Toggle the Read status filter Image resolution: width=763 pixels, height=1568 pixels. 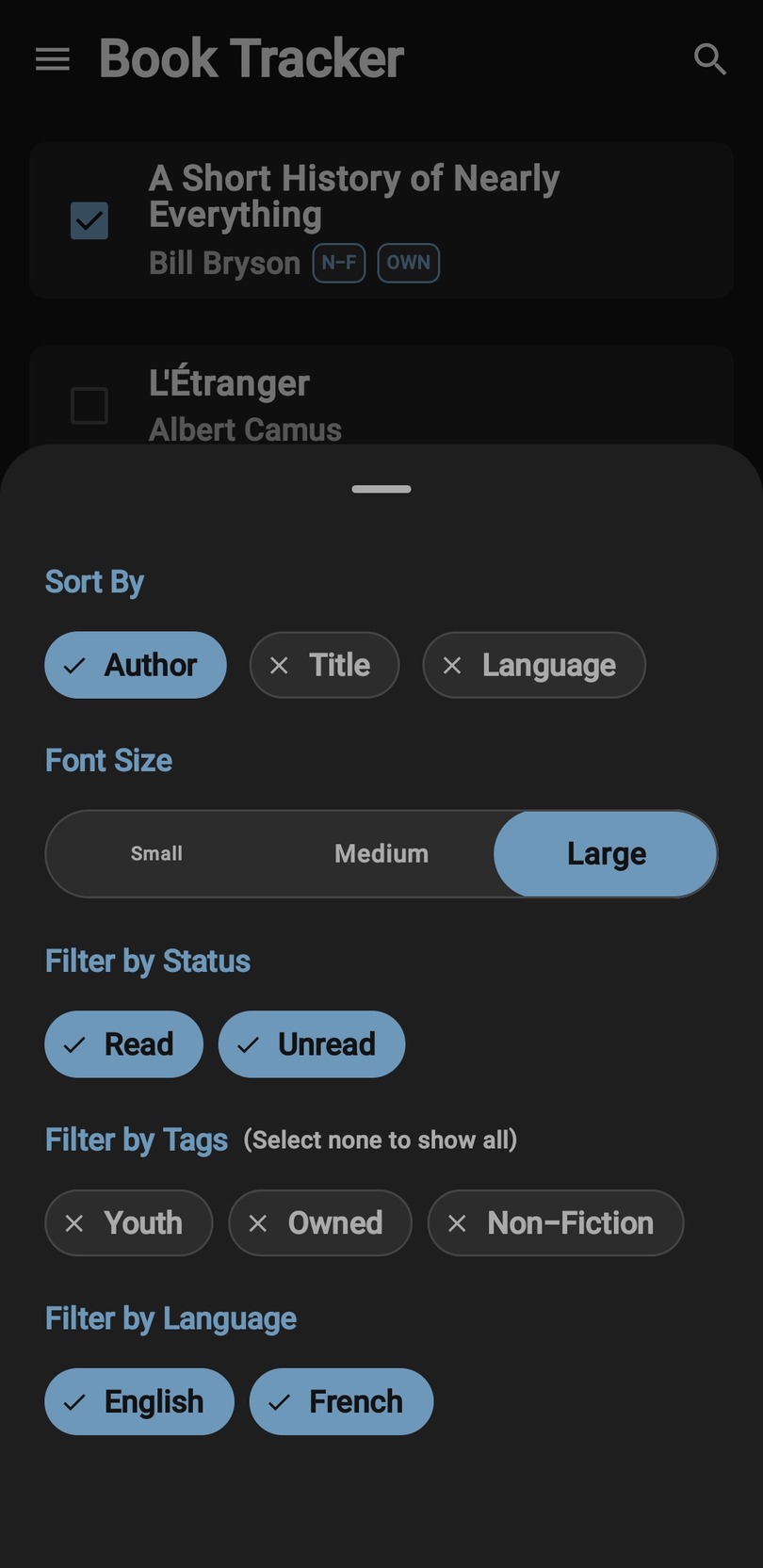coord(123,1044)
